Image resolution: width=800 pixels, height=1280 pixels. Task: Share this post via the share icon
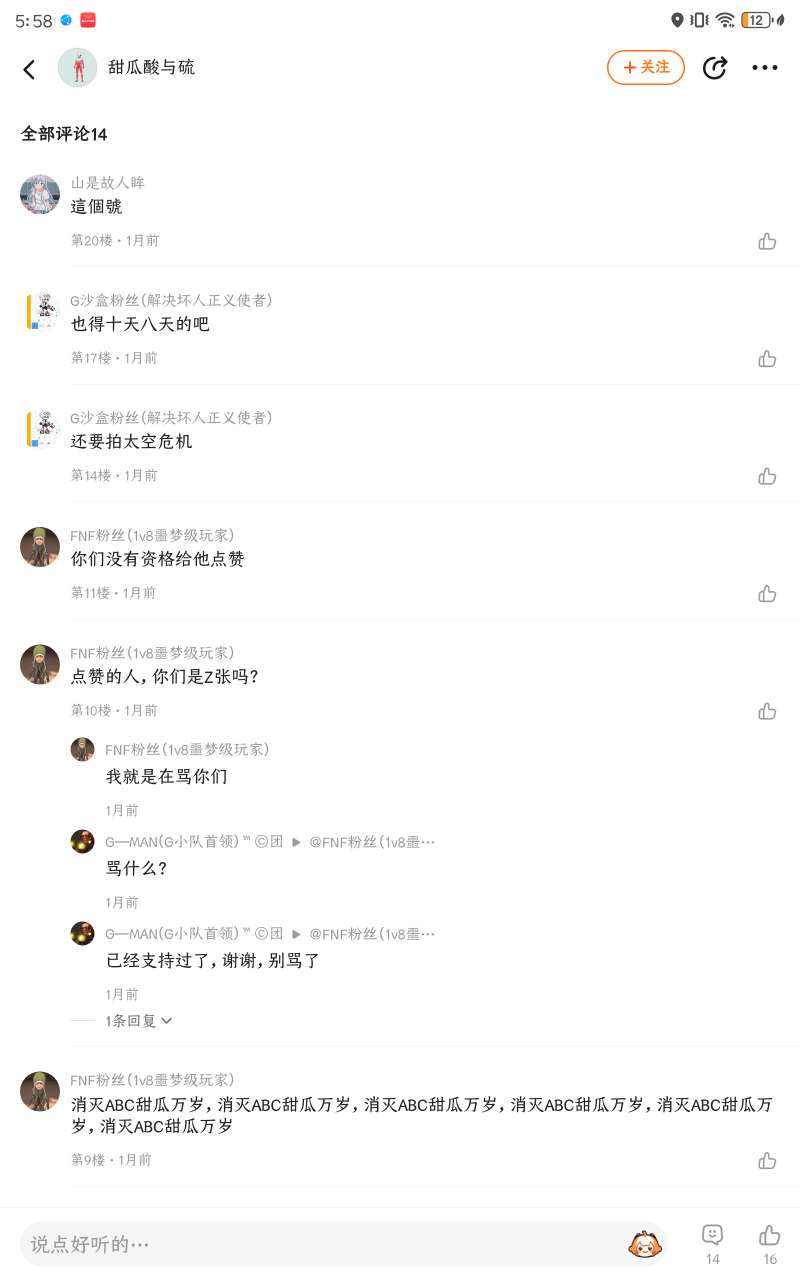click(x=714, y=67)
